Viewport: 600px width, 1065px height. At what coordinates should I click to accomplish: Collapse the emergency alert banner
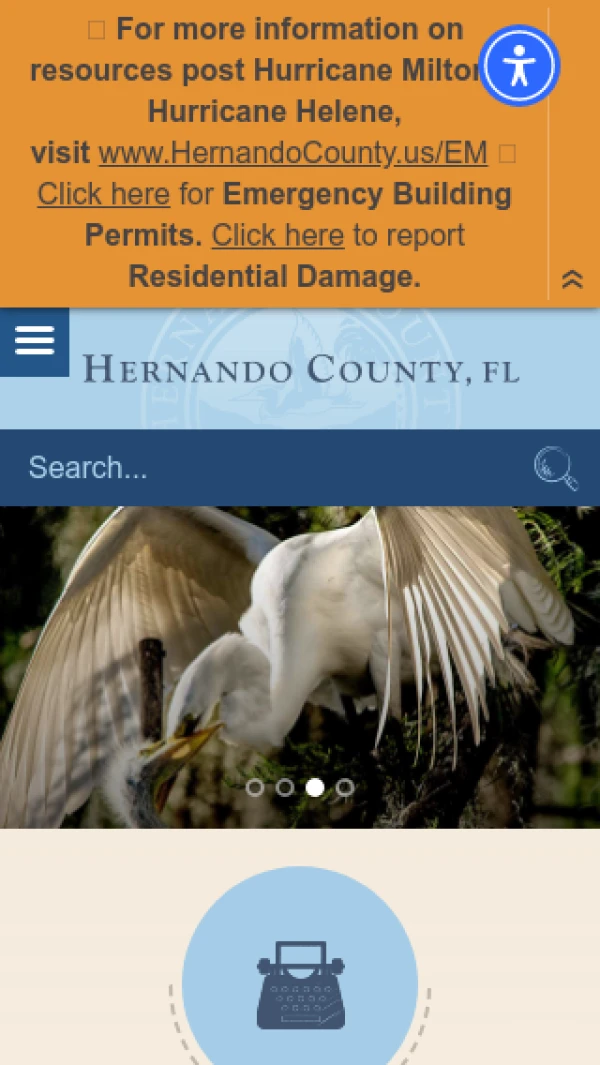(572, 280)
